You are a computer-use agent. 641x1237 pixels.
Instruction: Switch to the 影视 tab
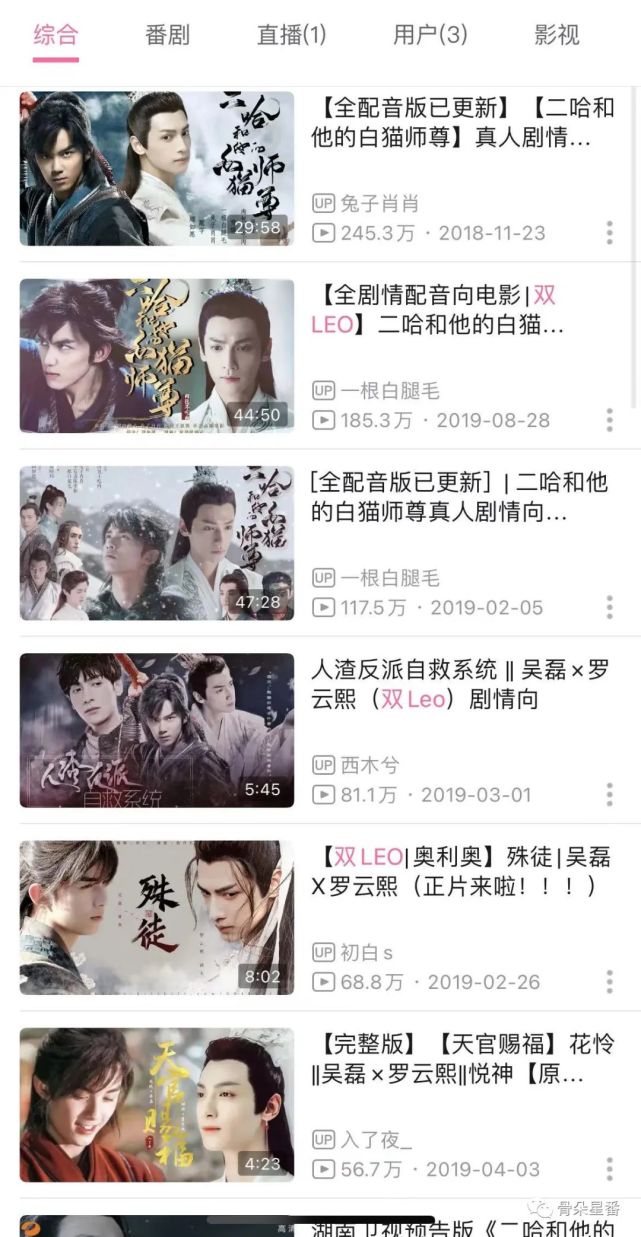pos(557,36)
